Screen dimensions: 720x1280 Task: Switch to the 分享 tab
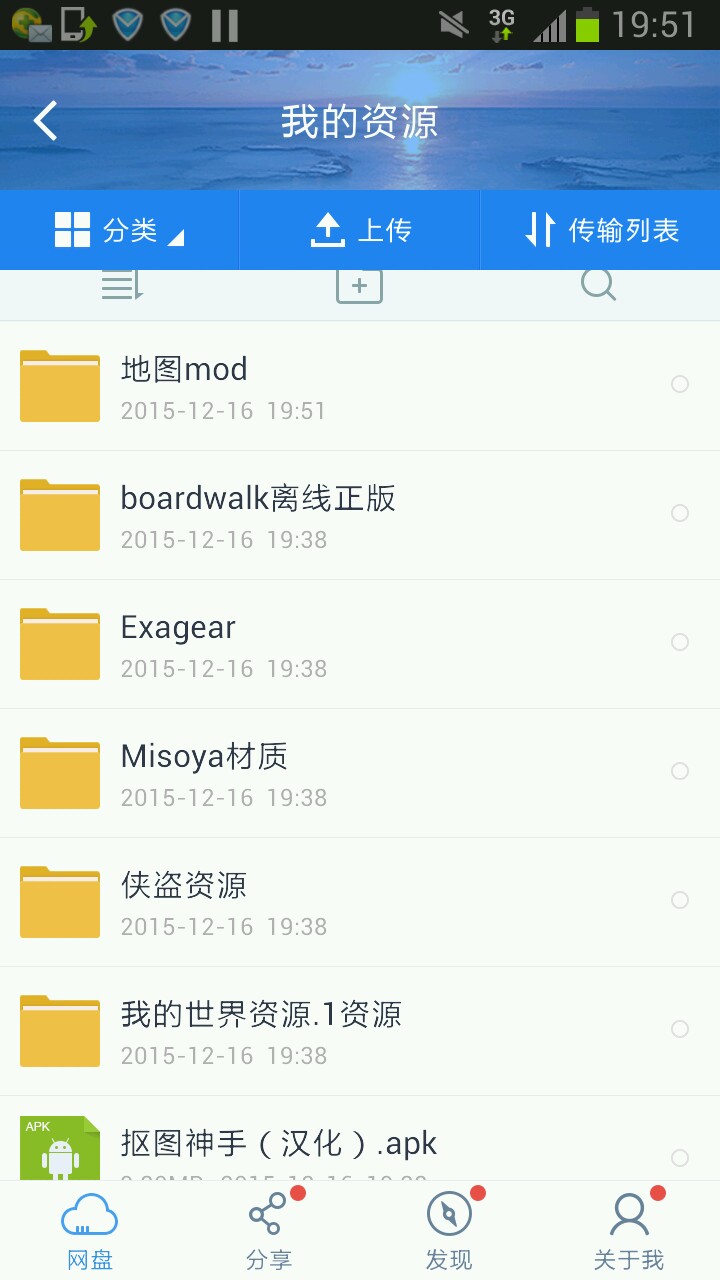click(269, 1231)
